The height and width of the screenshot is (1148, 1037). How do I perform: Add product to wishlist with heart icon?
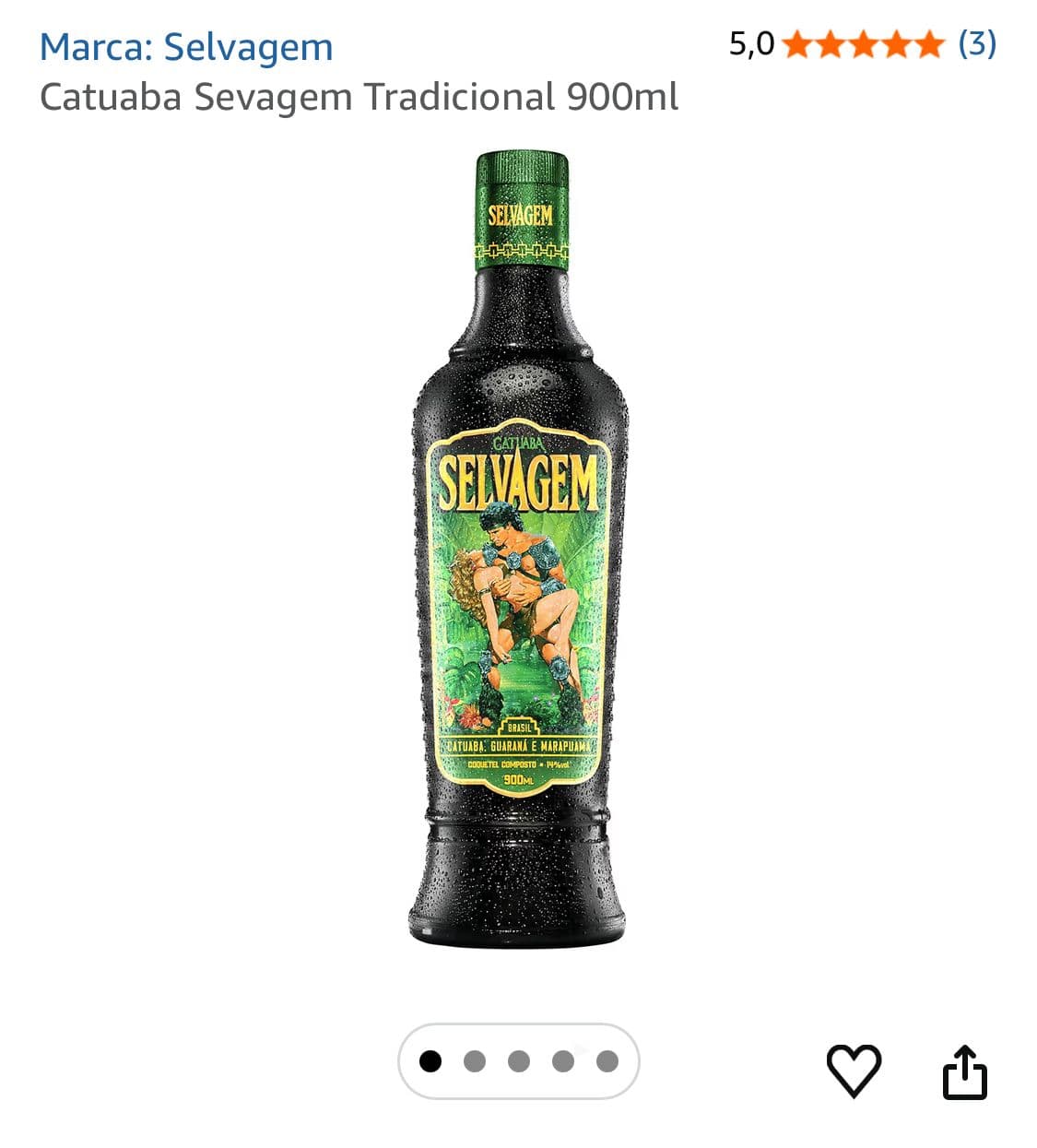coord(854,1070)
